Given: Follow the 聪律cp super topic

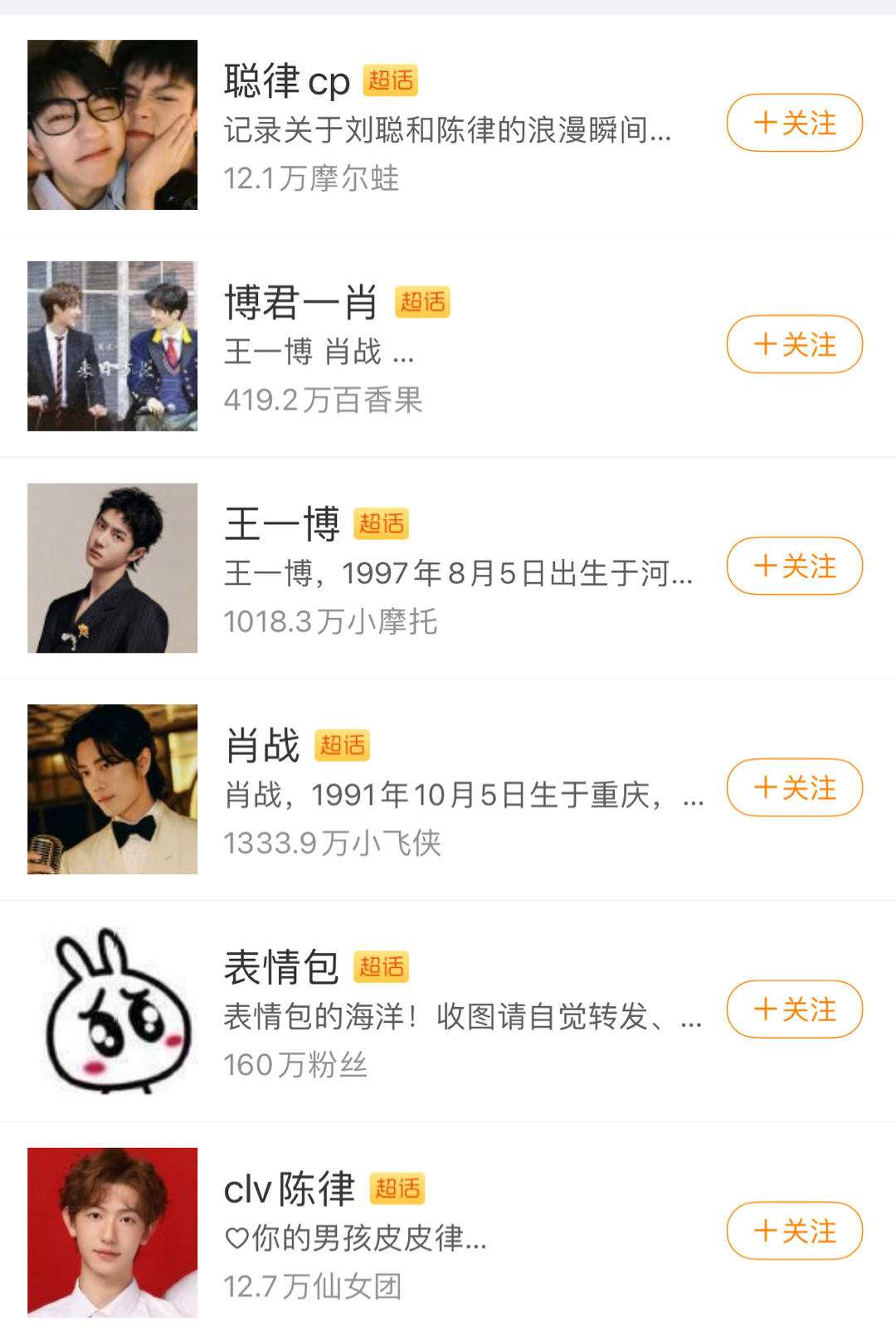Looking at the screenshot, I should pos(794,124).
